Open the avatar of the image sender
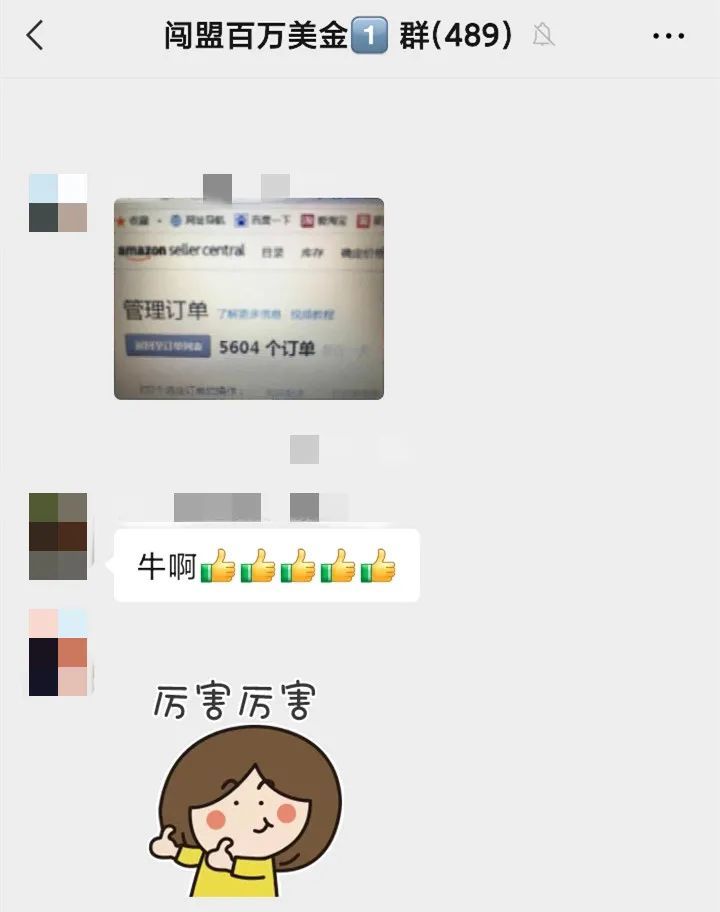Image resolution: width=720 pixels, height=912 pixels. click(58, 203)
